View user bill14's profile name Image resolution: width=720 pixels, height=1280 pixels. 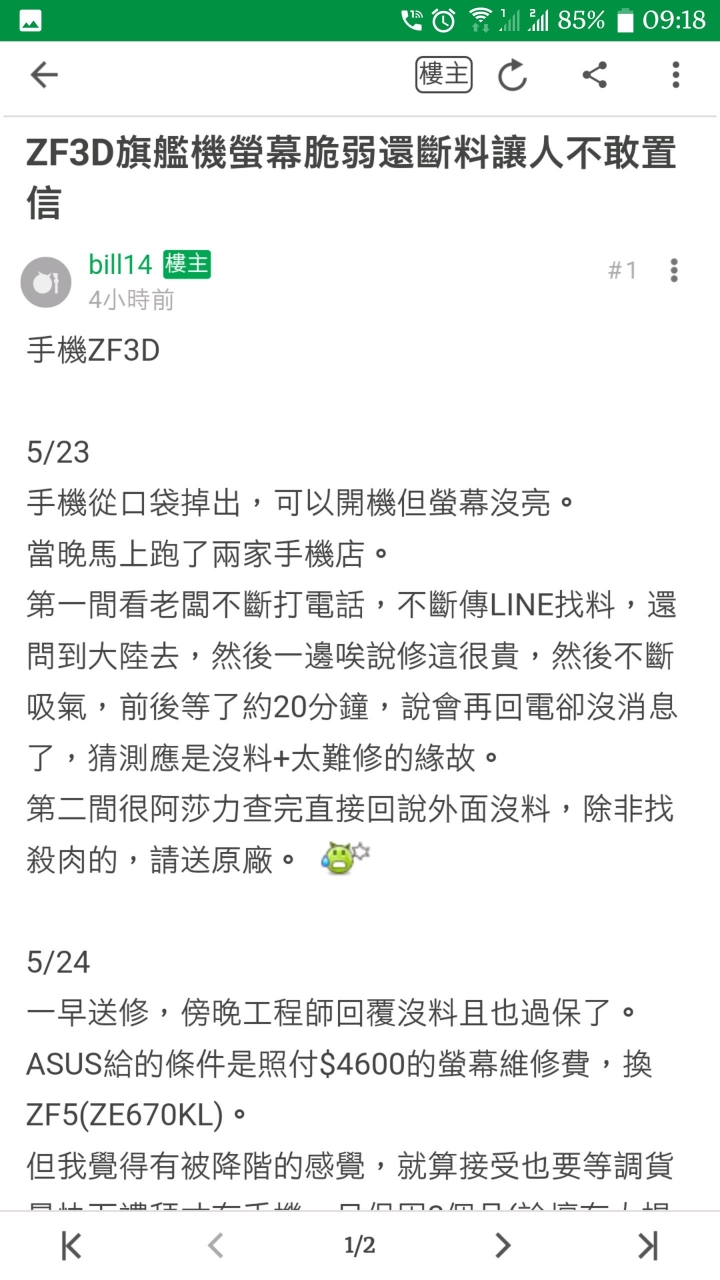point(120,265)
